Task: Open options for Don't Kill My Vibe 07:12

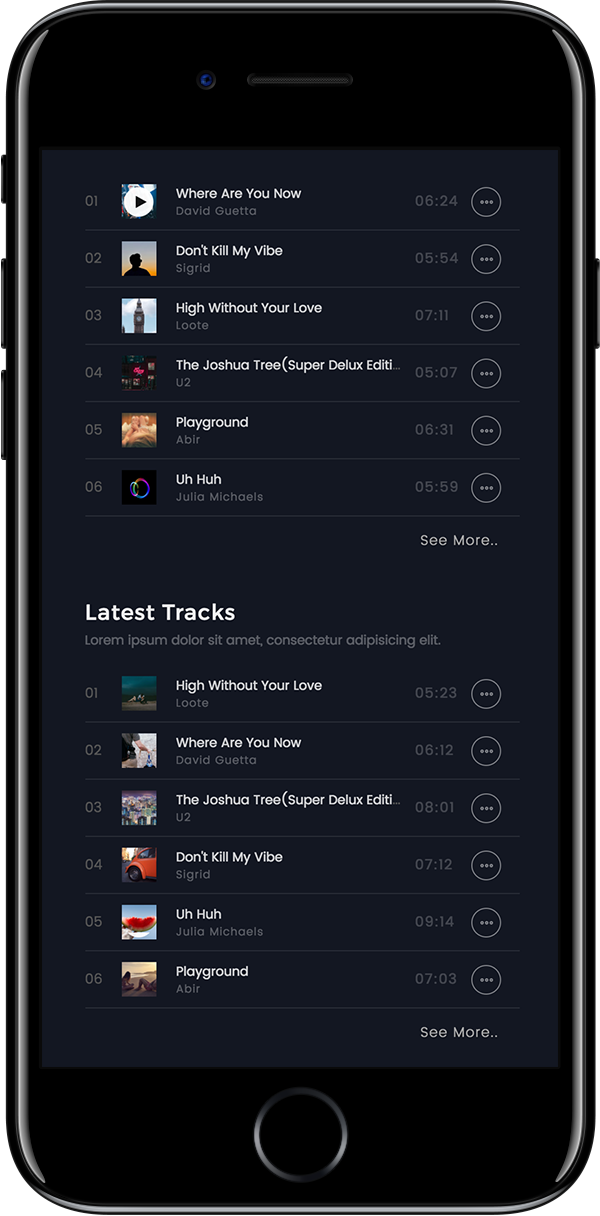Action: (x=486, y=865)
